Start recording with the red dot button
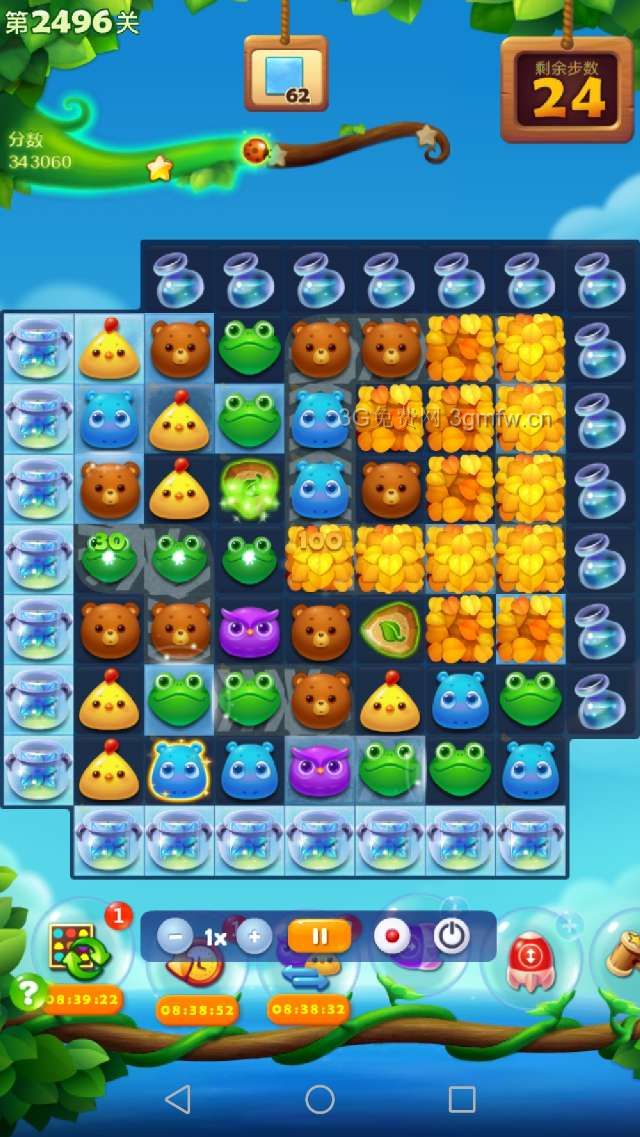The height and width of the screenshot is (1137, 640). pos(392,937)
